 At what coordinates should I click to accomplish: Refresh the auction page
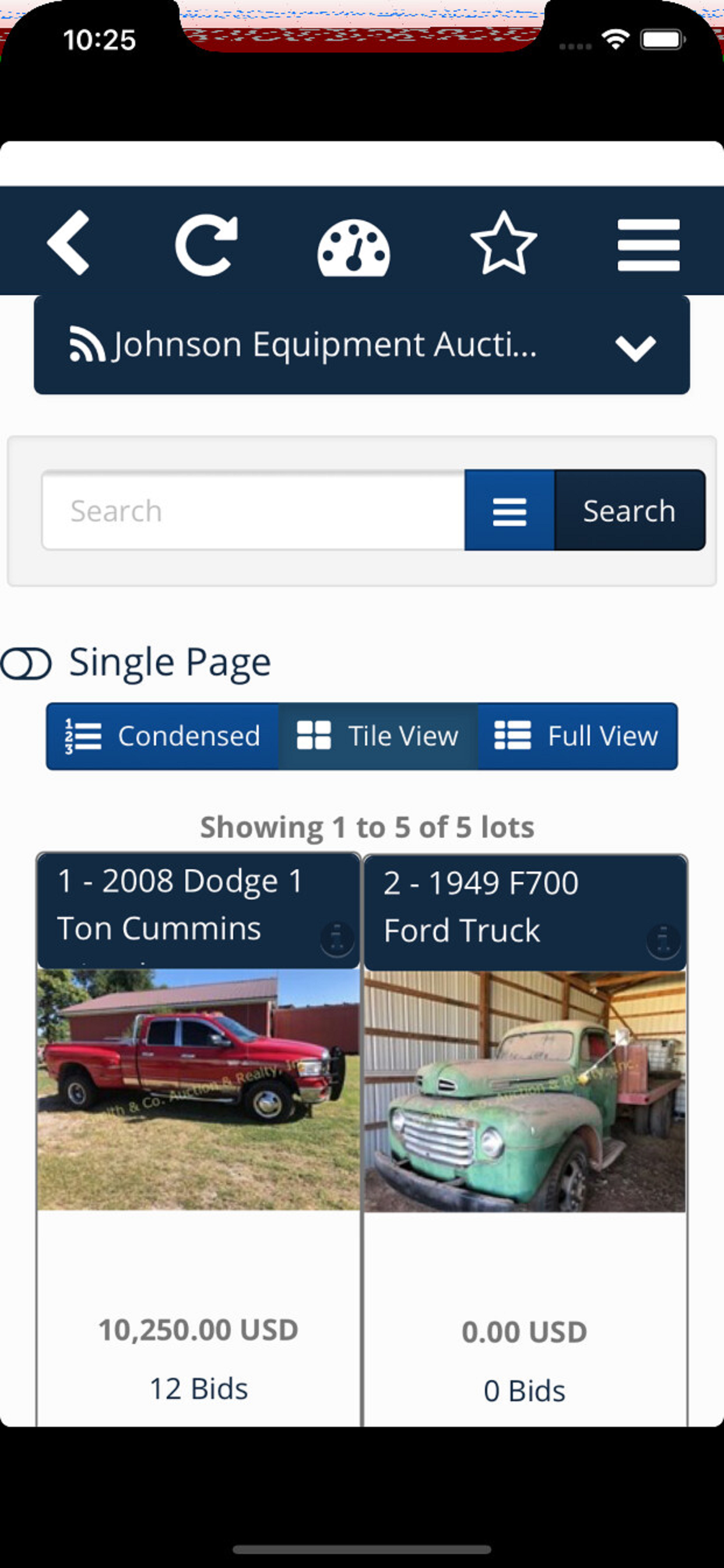tap(206, 244)
